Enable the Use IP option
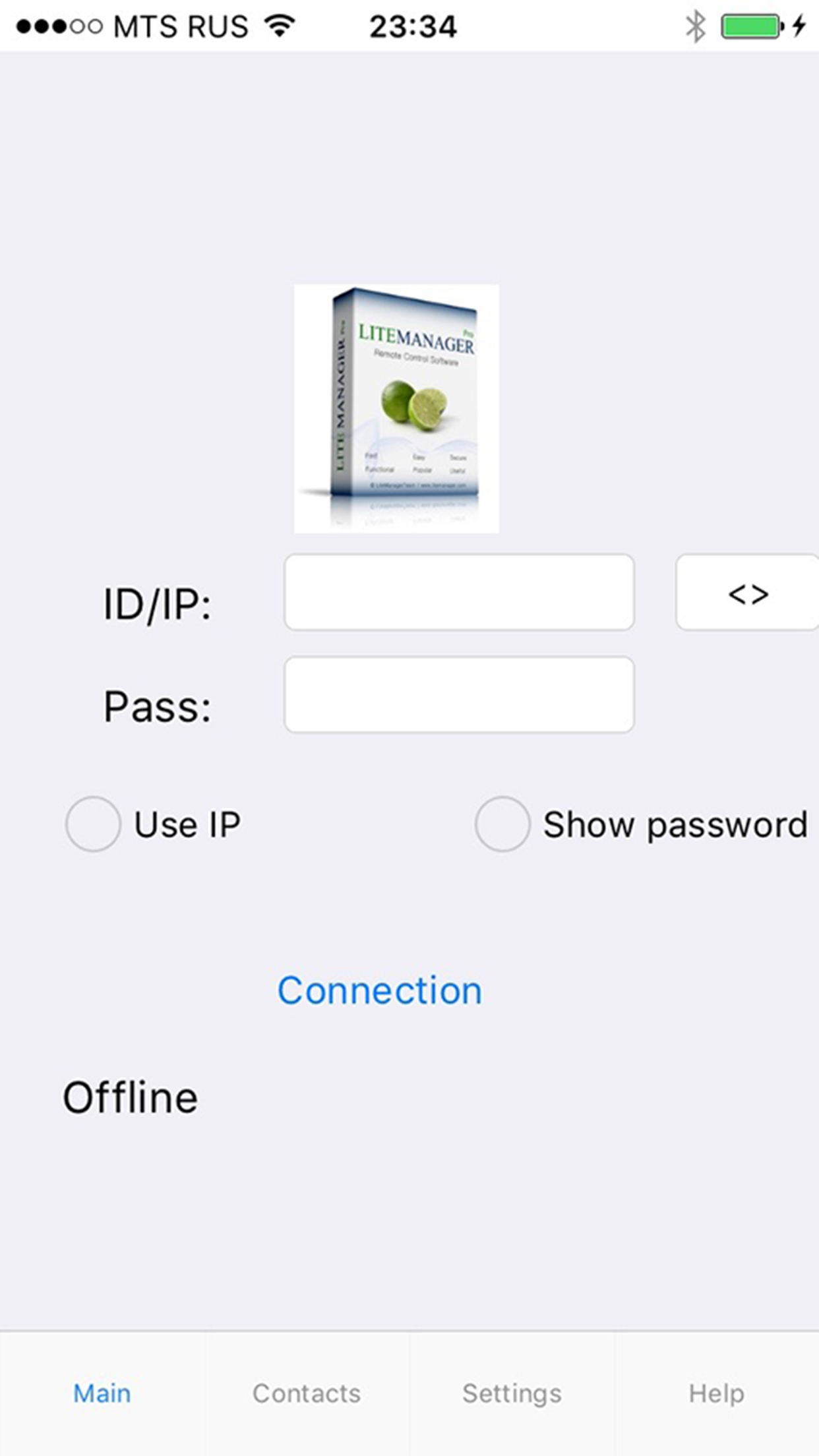 click(x=93, y=824)
